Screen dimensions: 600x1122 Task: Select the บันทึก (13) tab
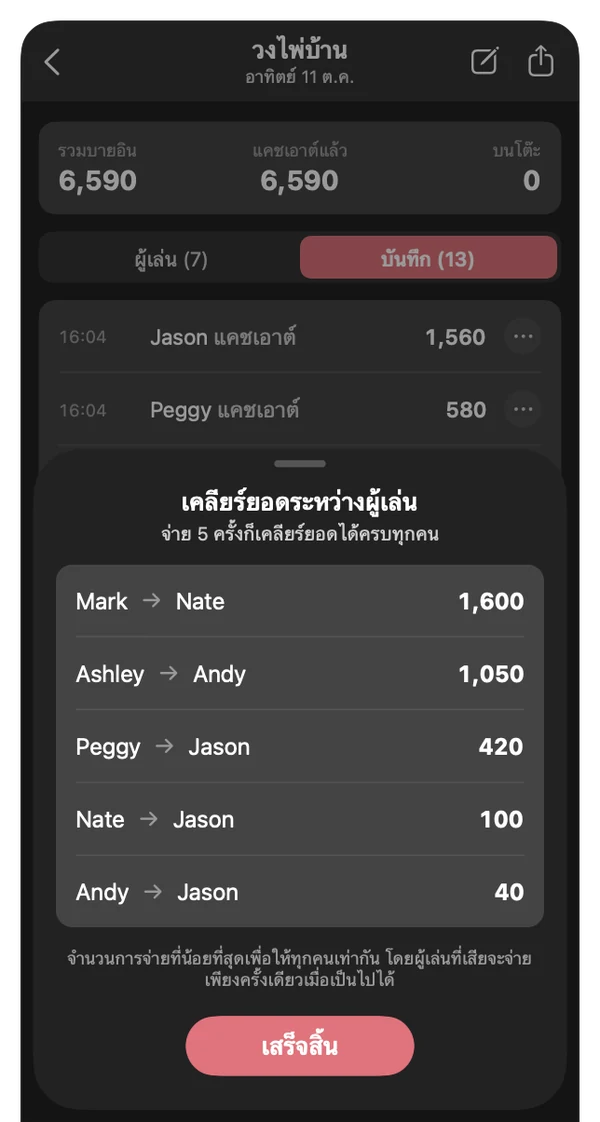tap(428, 258)
